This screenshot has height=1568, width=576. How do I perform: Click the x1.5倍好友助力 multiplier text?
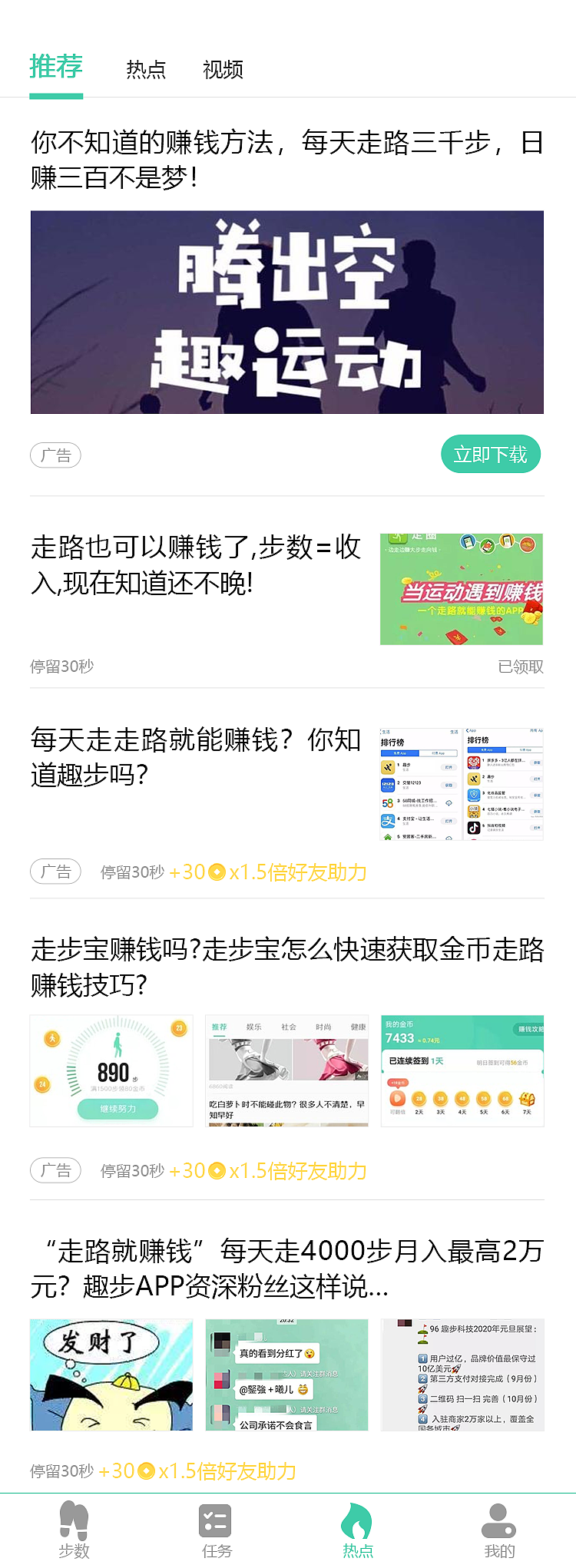297,872
